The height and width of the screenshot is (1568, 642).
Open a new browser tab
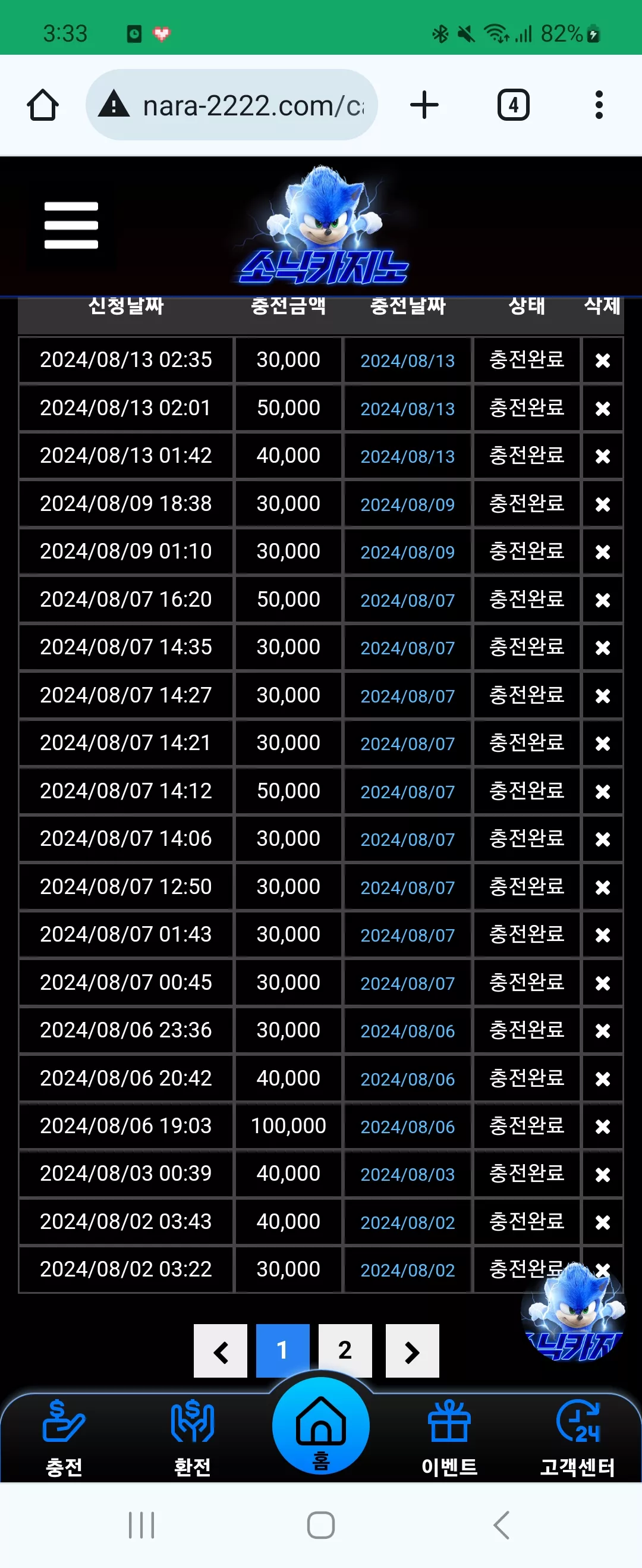click(424, 105)
